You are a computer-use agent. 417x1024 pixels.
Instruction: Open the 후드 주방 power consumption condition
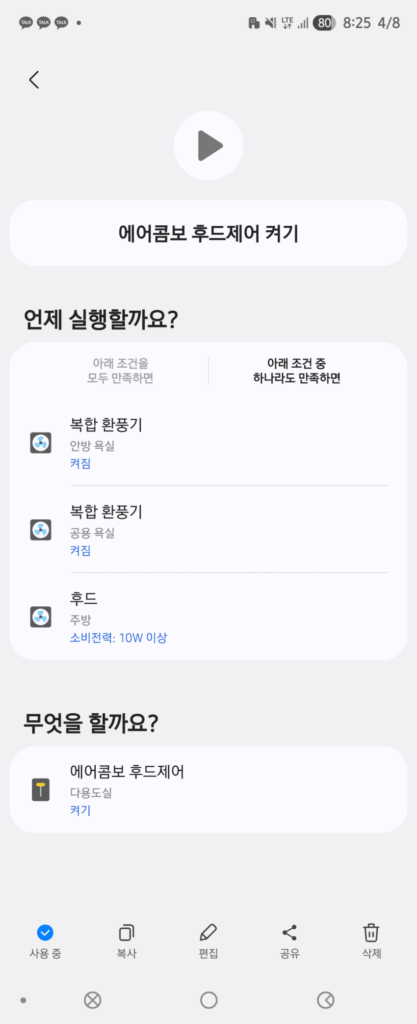tap(208, 616)
